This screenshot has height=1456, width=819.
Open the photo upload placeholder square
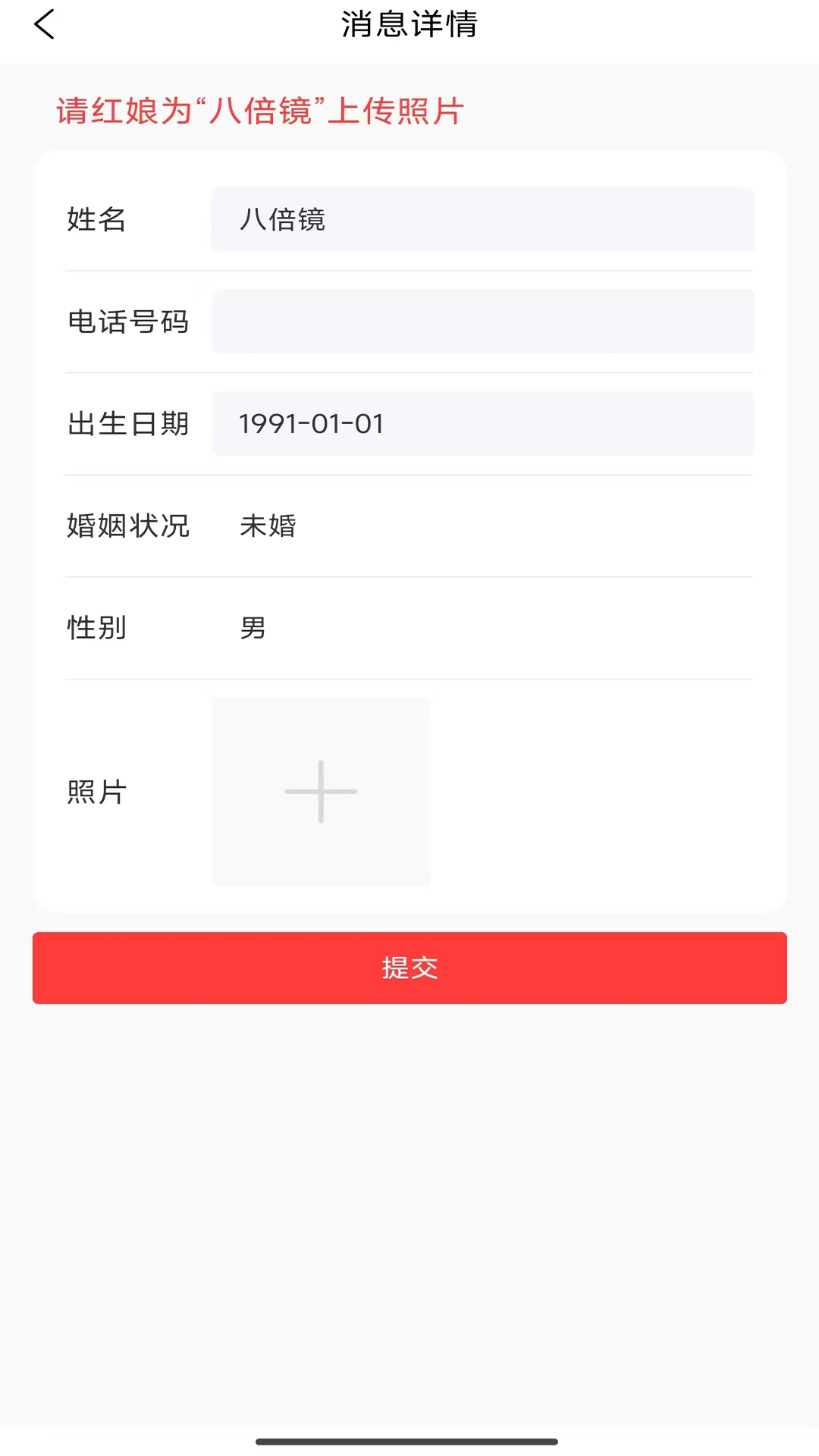320,792
